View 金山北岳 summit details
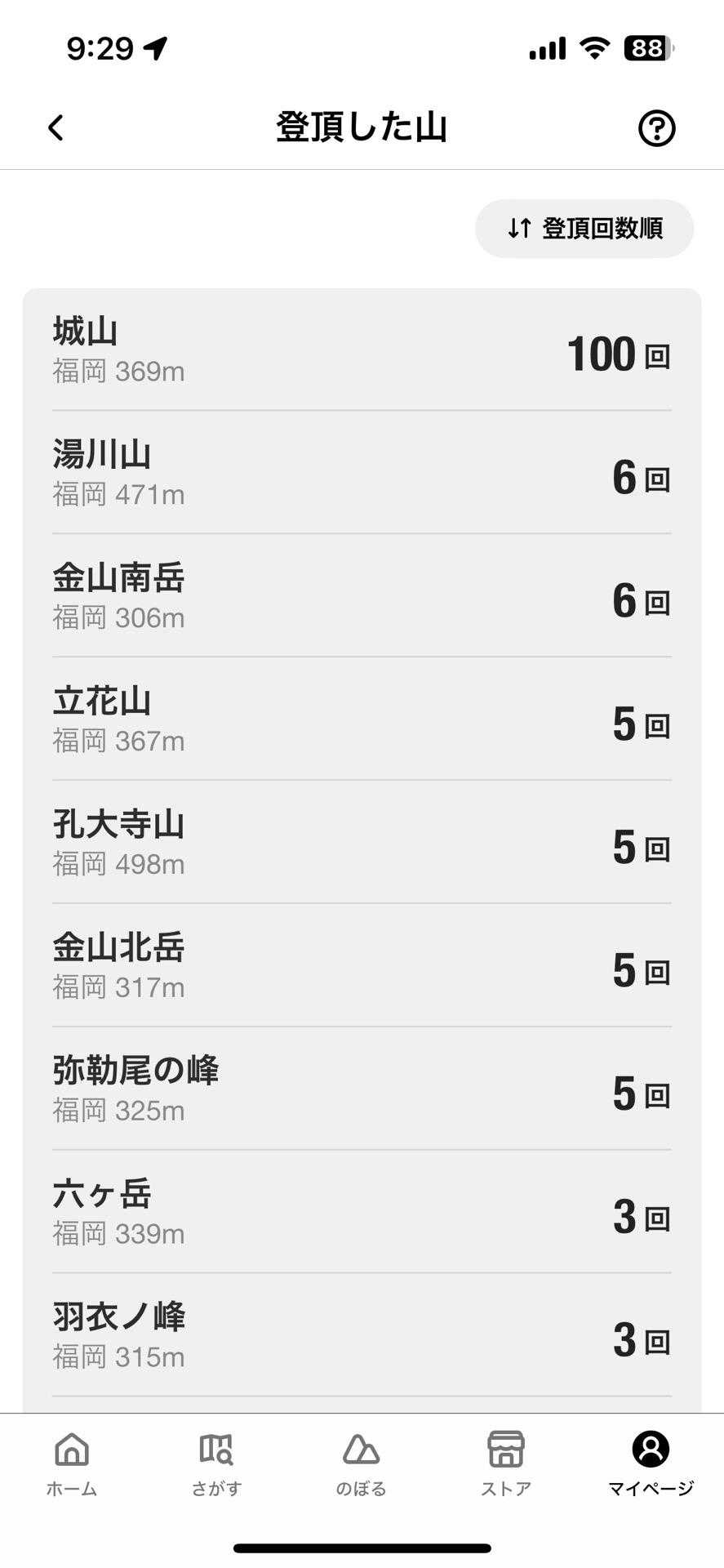 click(362, 967)
